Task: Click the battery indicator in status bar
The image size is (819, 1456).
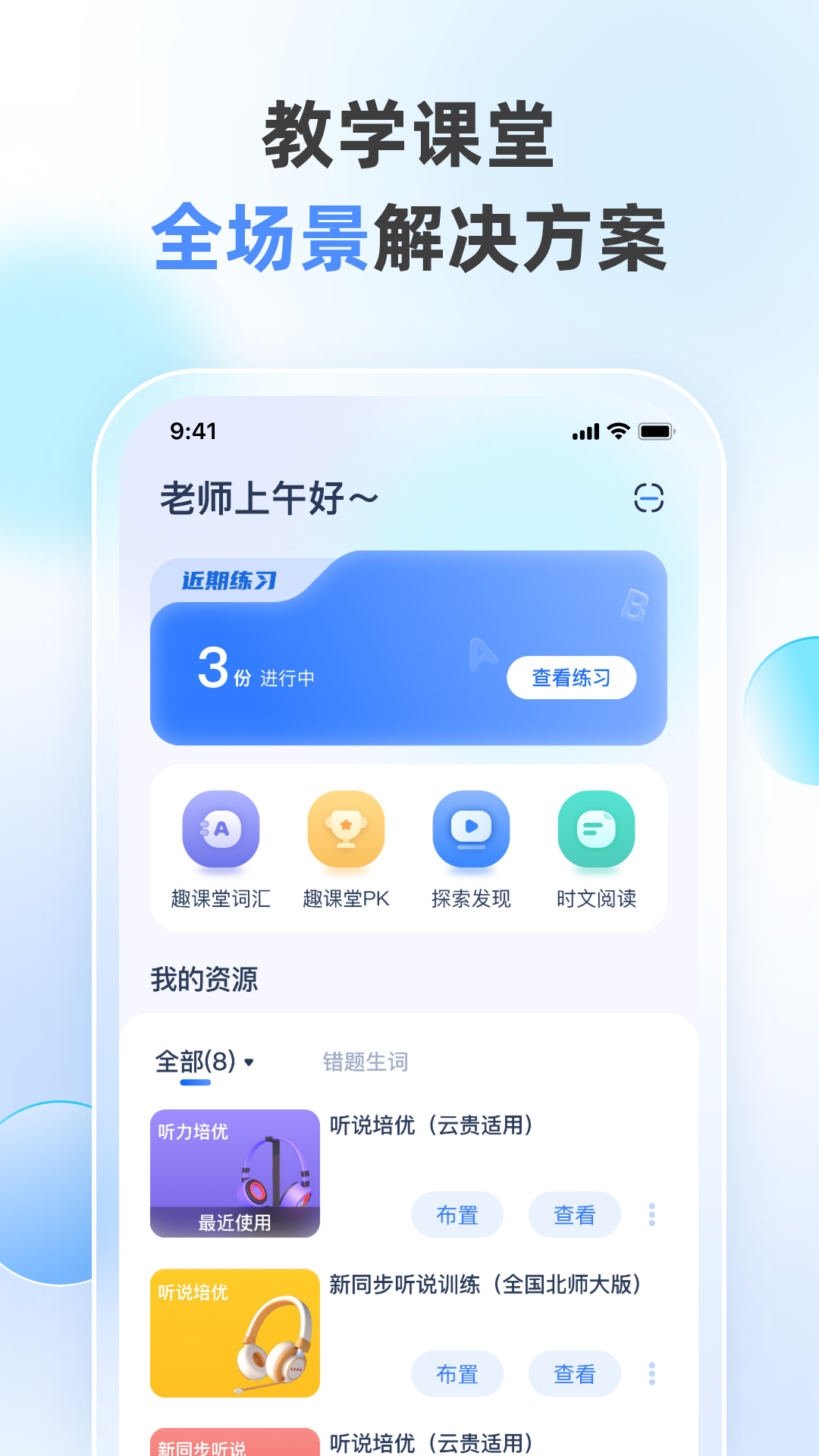Action: (654, 430)
